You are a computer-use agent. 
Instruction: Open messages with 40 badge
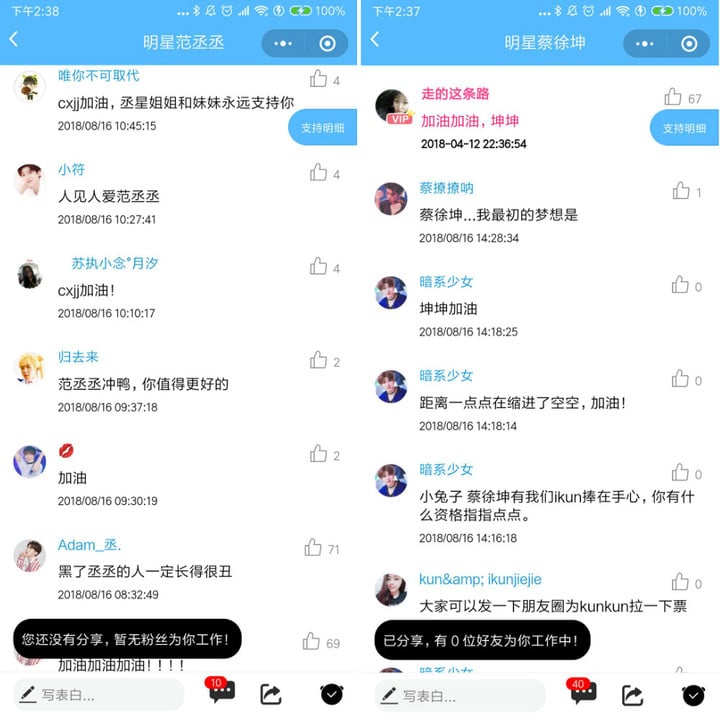click(x=583, y=692)
